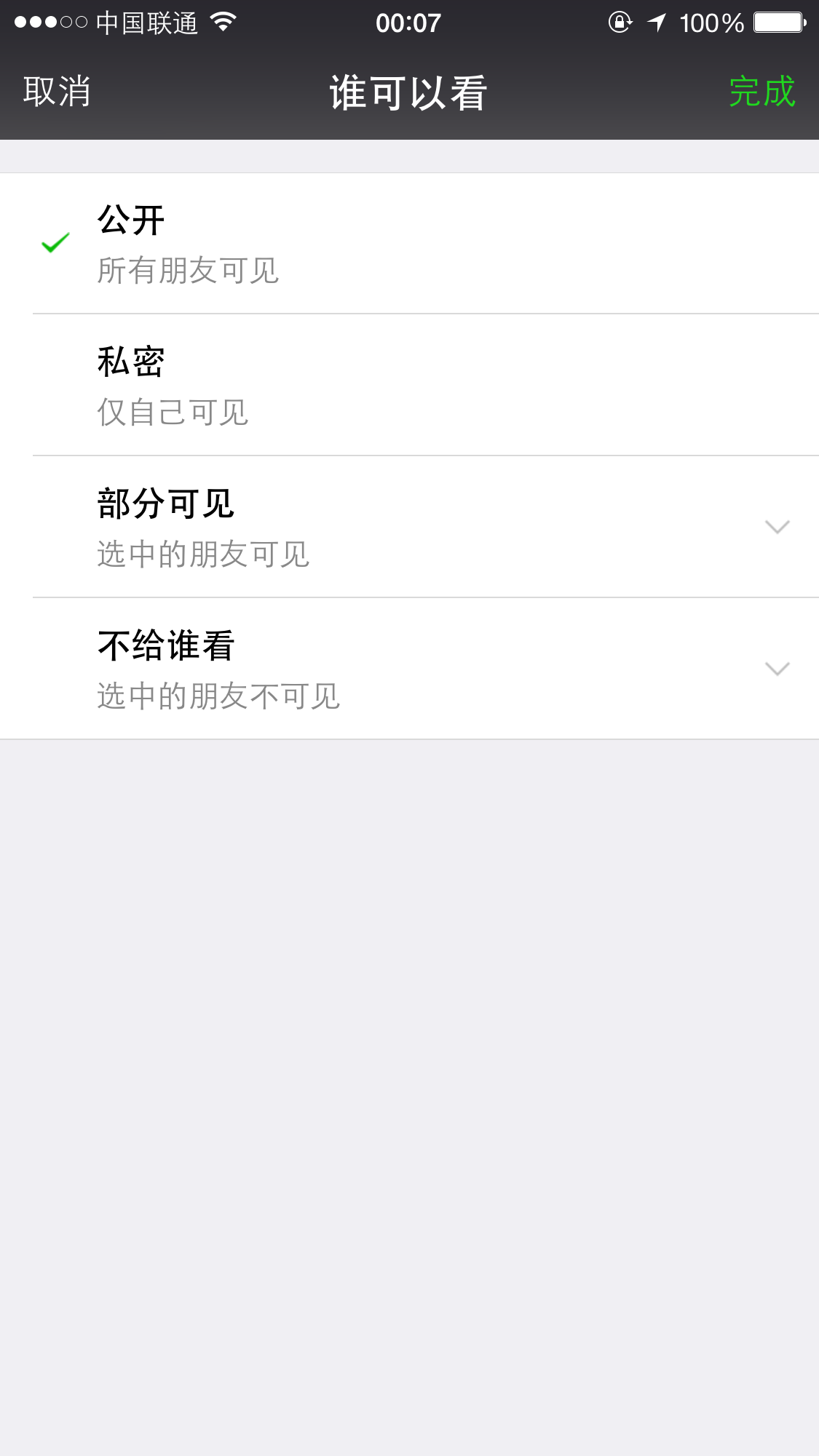
Task: Tap 完成 to confirm selection
Action: coord(762,92)
